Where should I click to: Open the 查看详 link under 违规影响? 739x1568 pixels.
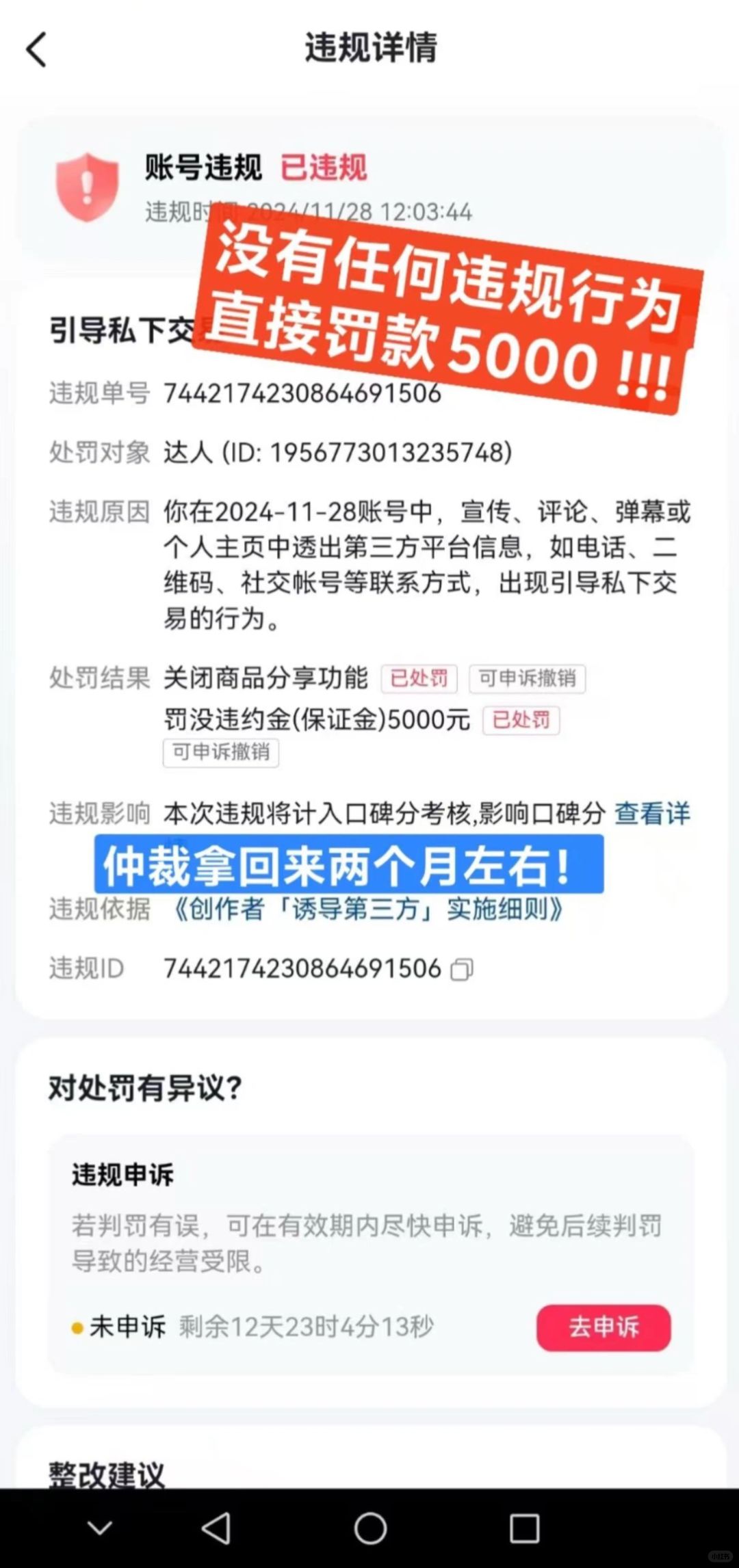[x=652, y=813]
